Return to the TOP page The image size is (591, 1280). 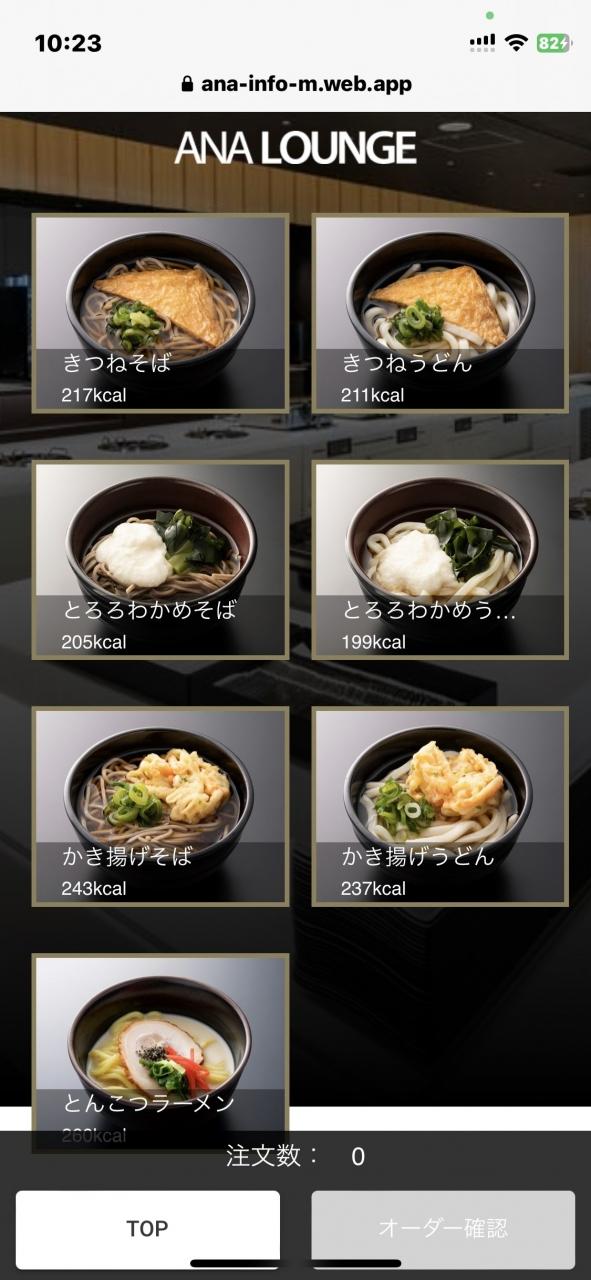(x=148, y=1229)
